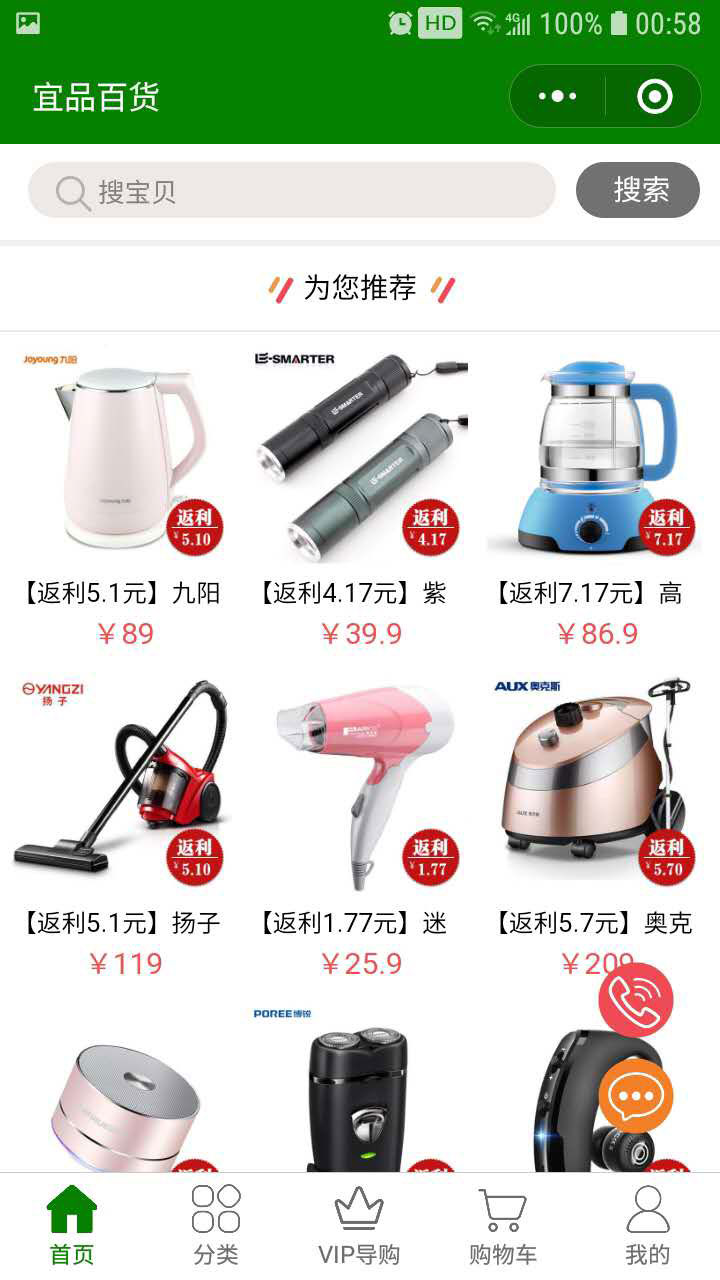Open the mini program more options menu
720x1280 pixels.
coord(557,96)
